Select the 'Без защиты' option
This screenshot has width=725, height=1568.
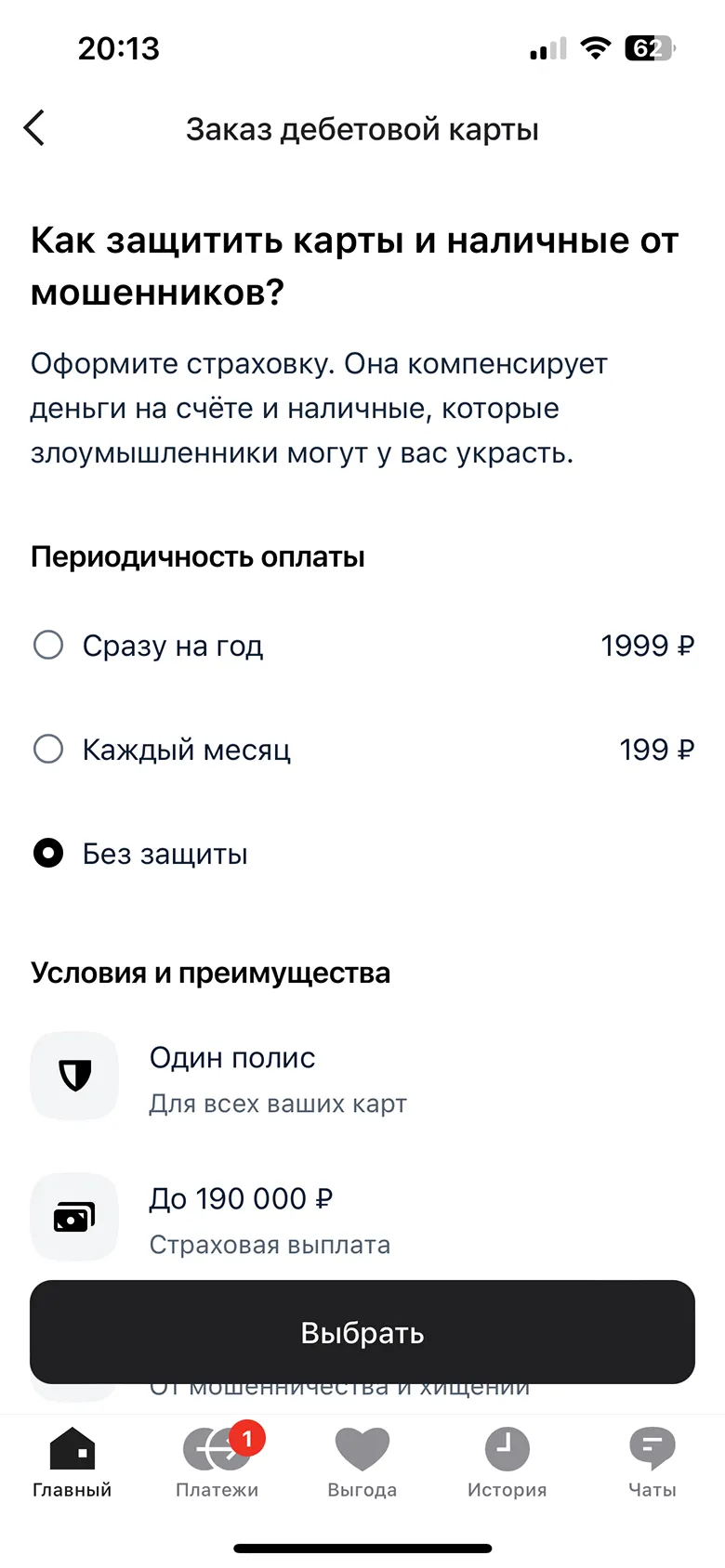362,853
